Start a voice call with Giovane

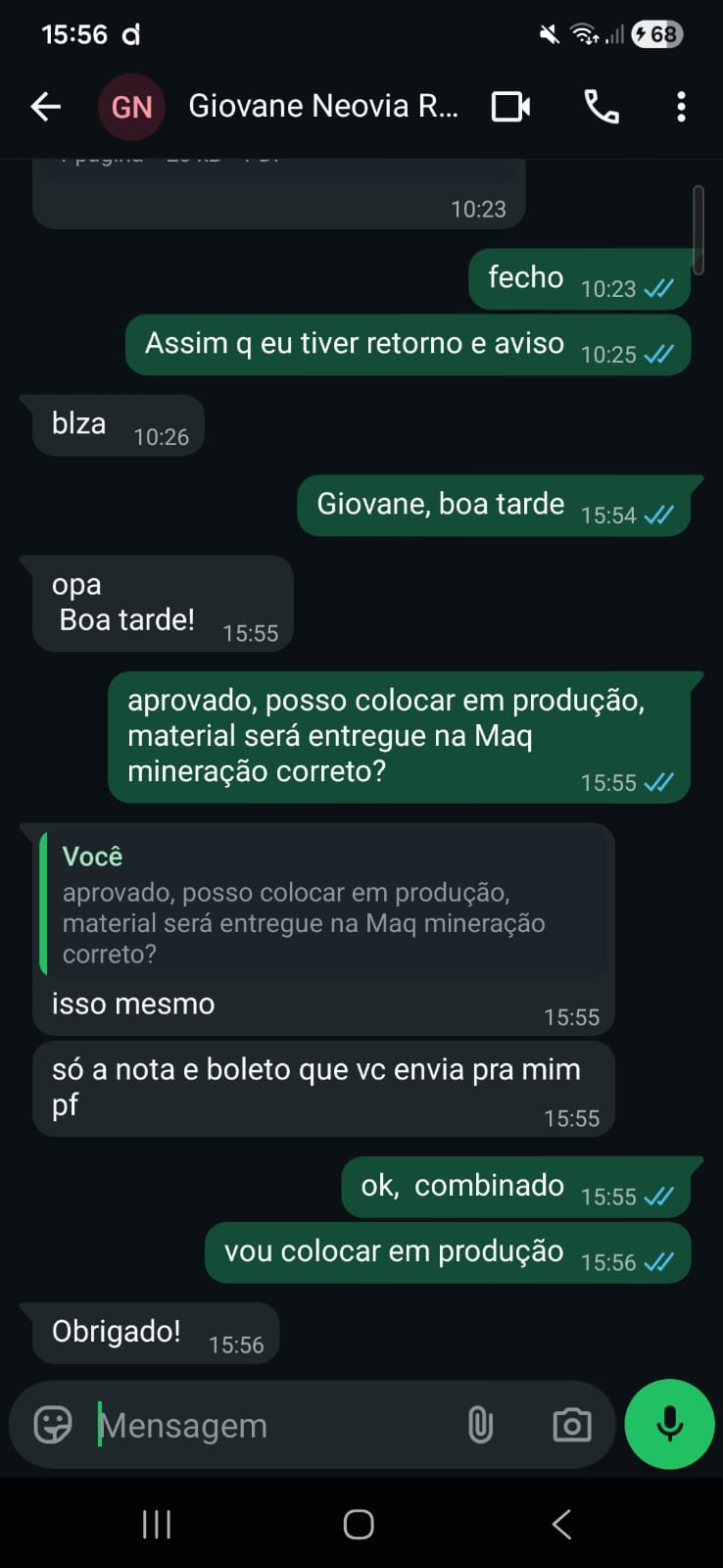coord(601,106)
